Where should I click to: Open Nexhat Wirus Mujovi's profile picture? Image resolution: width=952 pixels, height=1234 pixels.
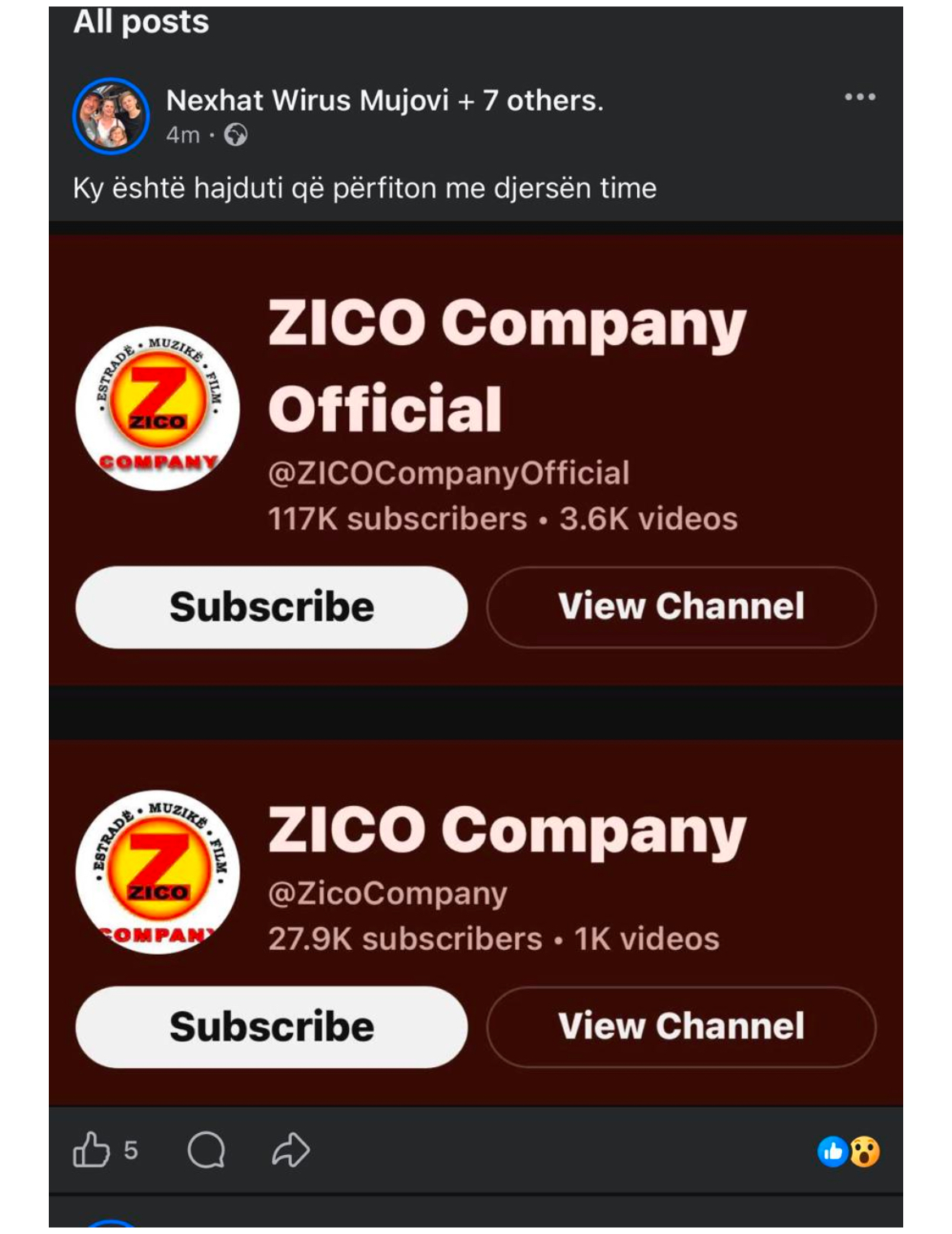tap(111, 116)
